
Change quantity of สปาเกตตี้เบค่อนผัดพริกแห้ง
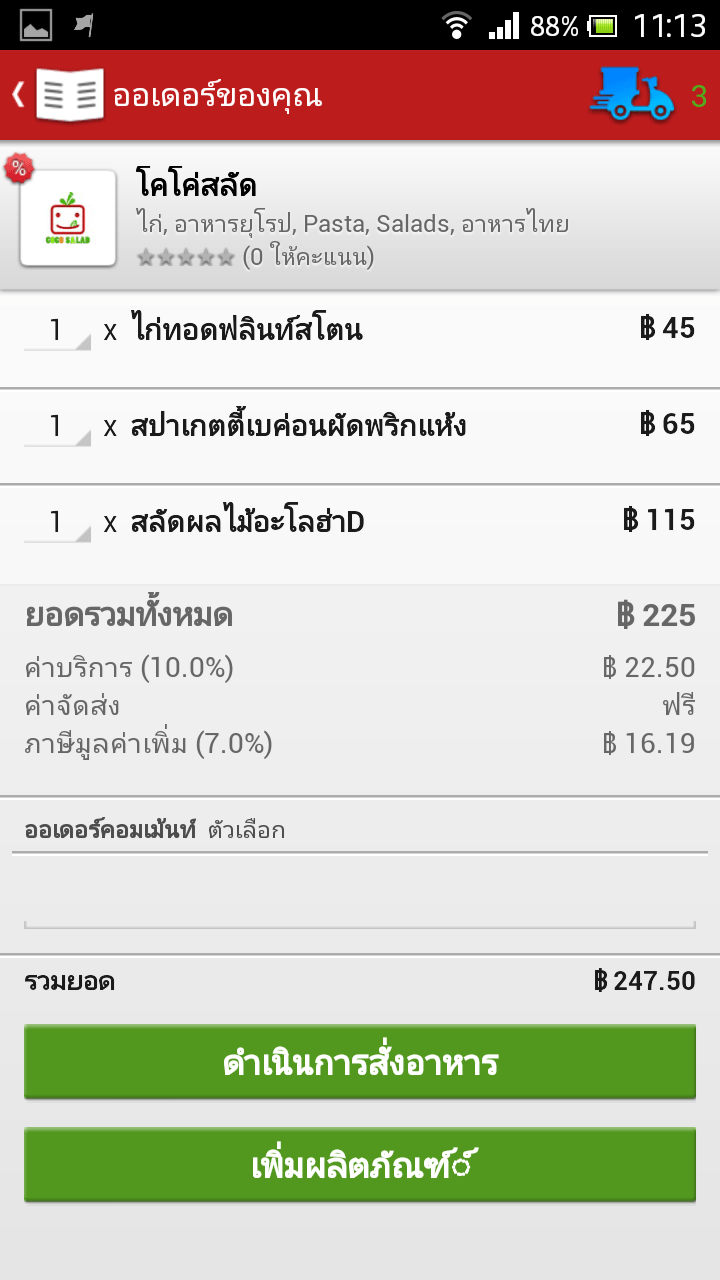tap(57, 427)
